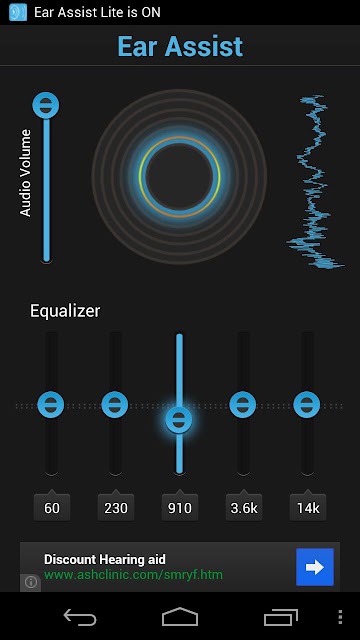Screen dimensions: 360x640
Task: Tap the Audio Volume slider handle
Action: 46,105
